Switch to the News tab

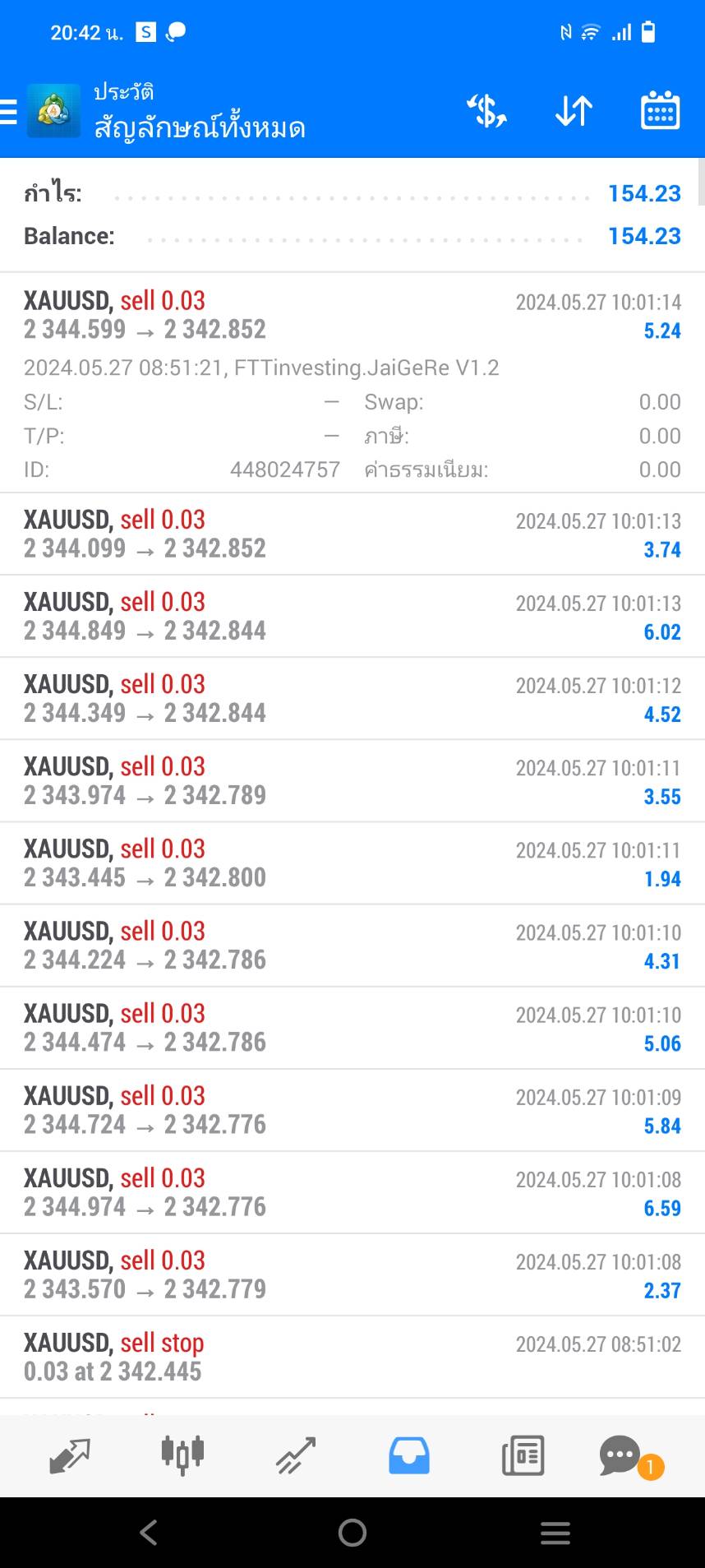[523, 1456]
